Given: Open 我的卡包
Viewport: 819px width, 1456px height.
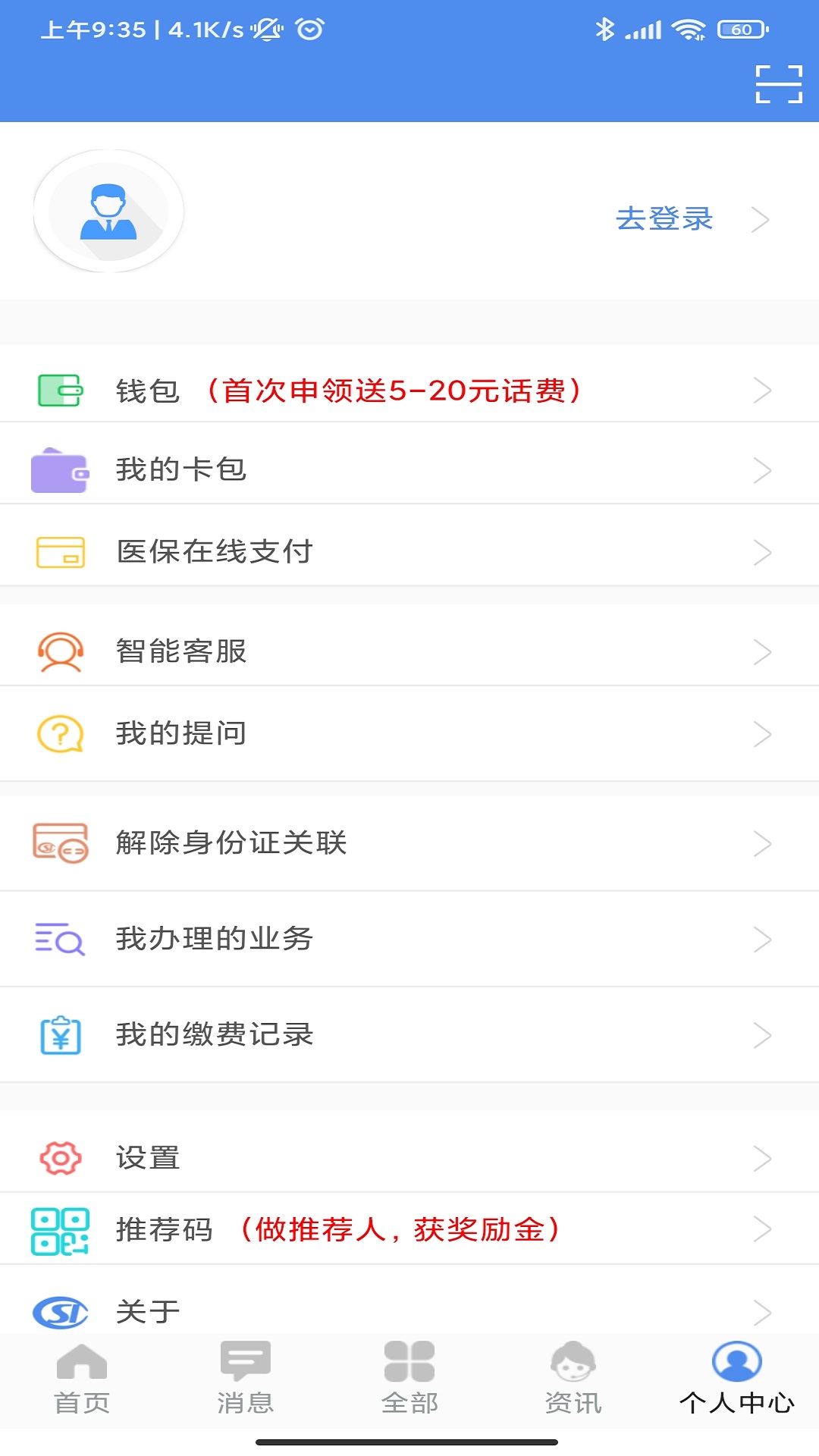Looking at the screenshot, I should (409, 469).
